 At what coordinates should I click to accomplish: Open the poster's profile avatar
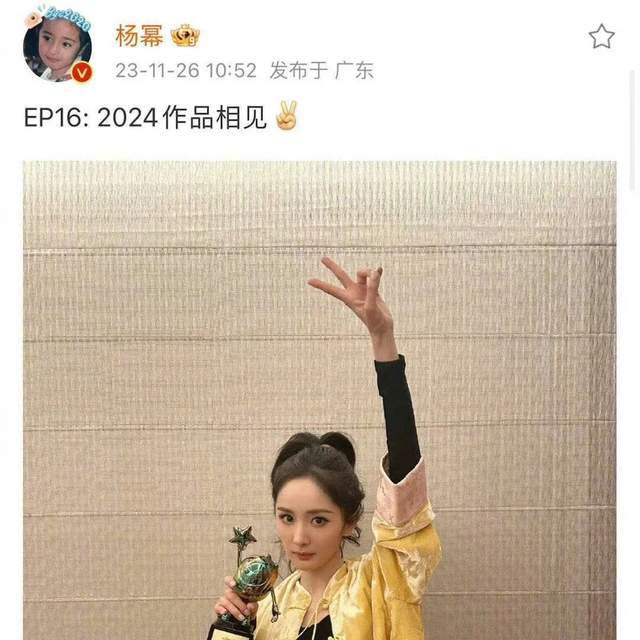57,47
